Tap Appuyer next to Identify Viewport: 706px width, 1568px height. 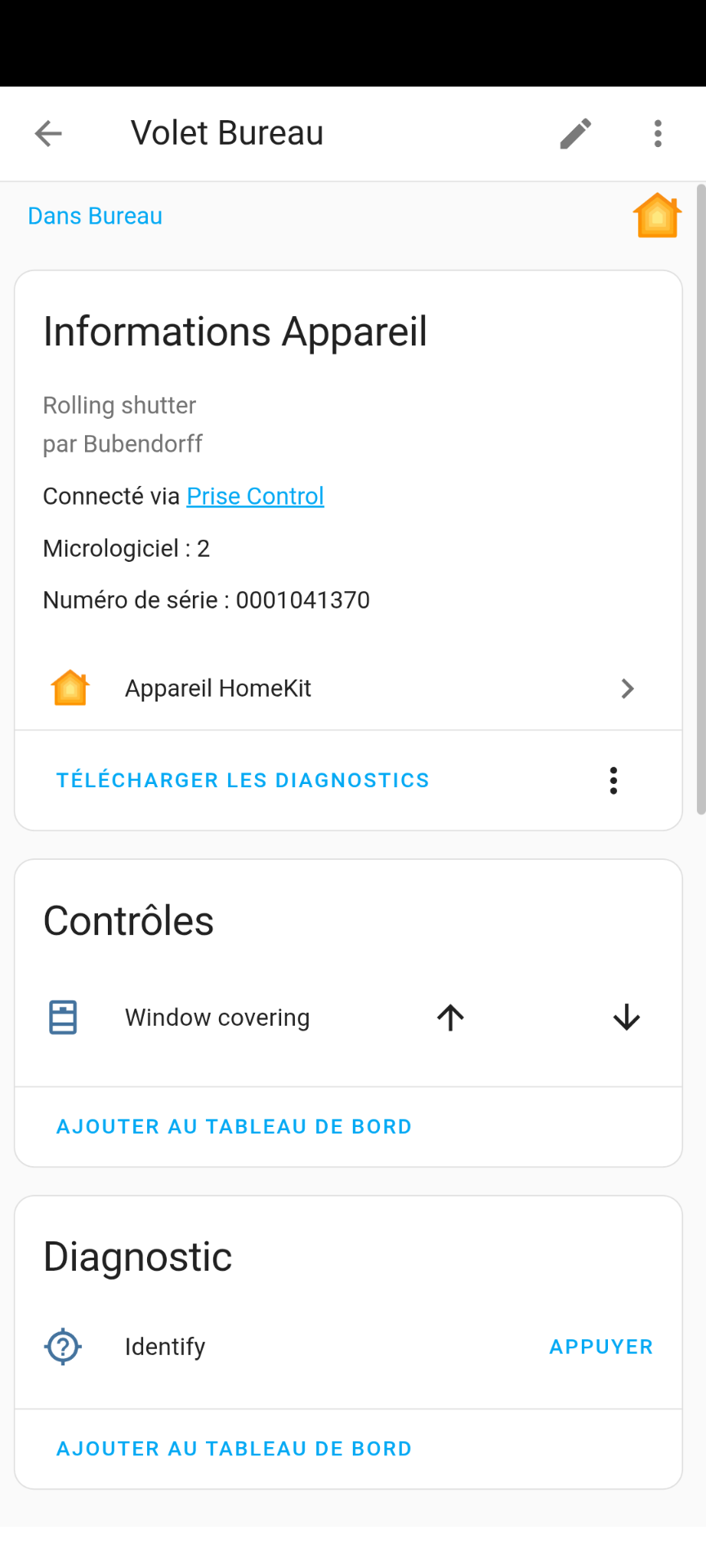601,1347
